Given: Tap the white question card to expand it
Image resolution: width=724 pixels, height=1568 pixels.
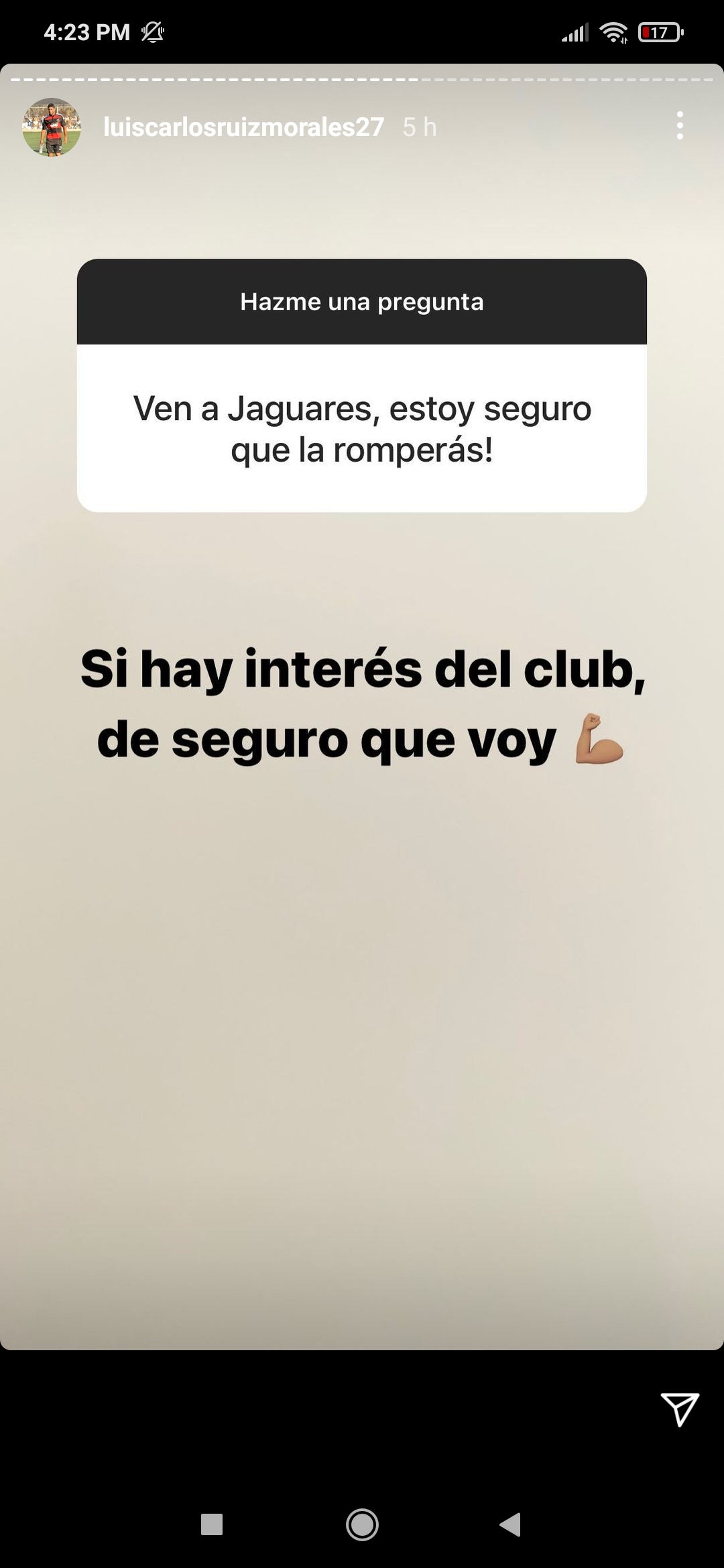Looking at the screenshot, I should [362, 429].
